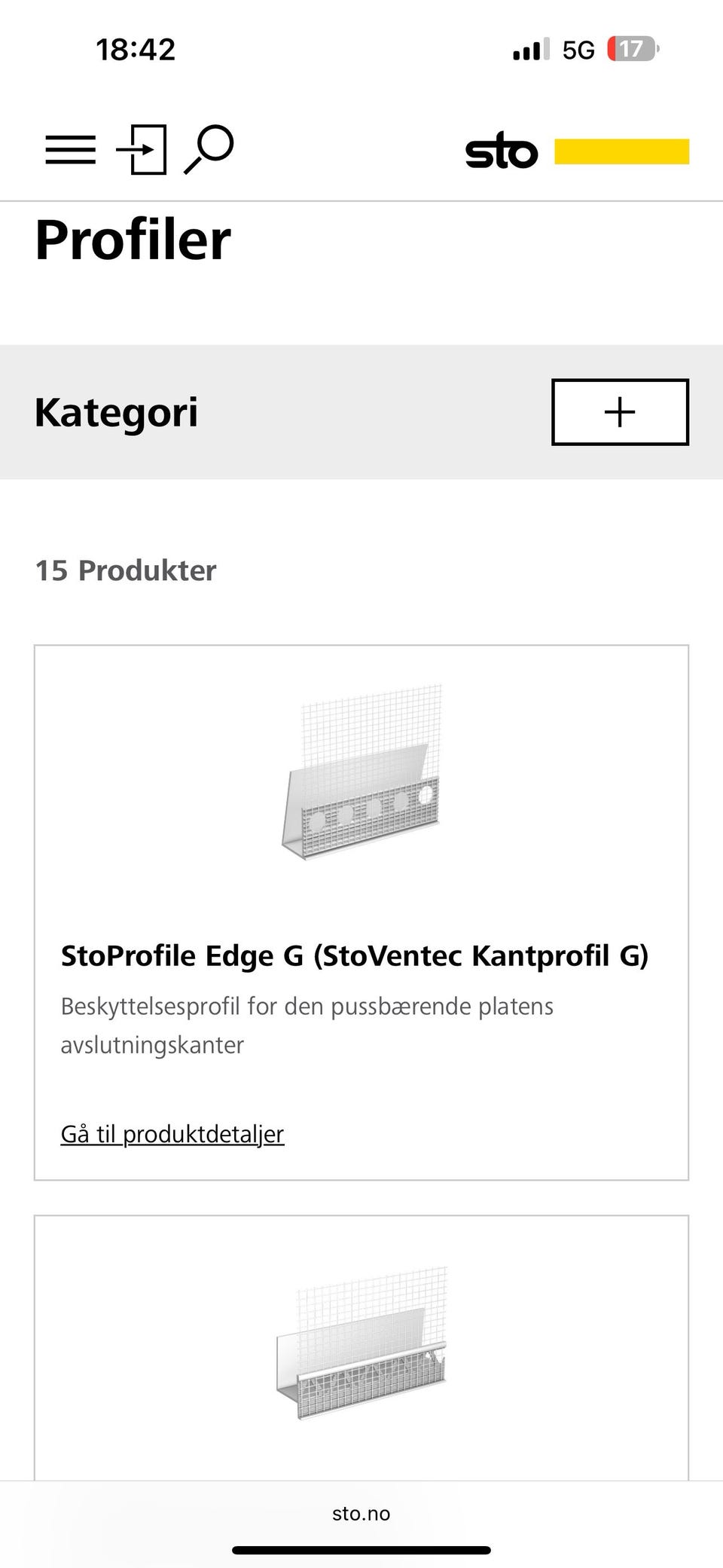Toggle the Kategori filter panel open
Viewport: 723px width, 1568px height.
[621, 412]
